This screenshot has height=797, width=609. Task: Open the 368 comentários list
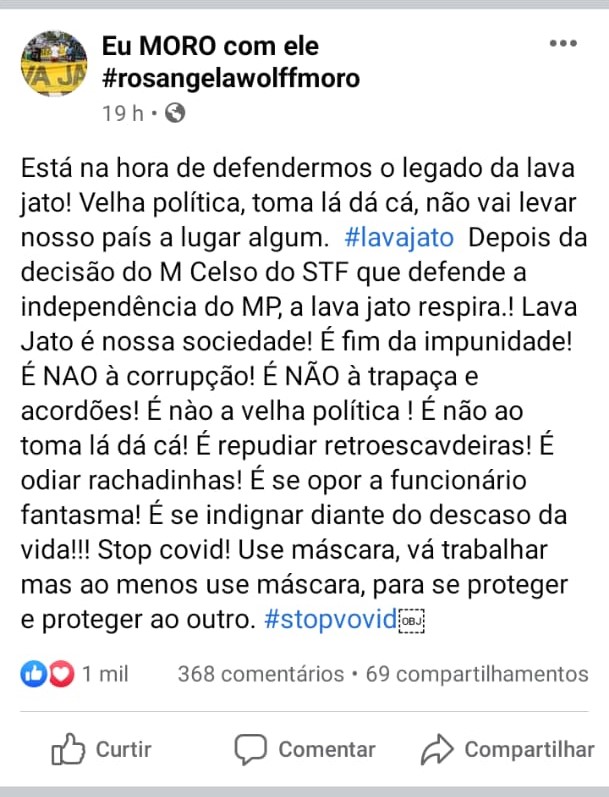coord(261,674)
